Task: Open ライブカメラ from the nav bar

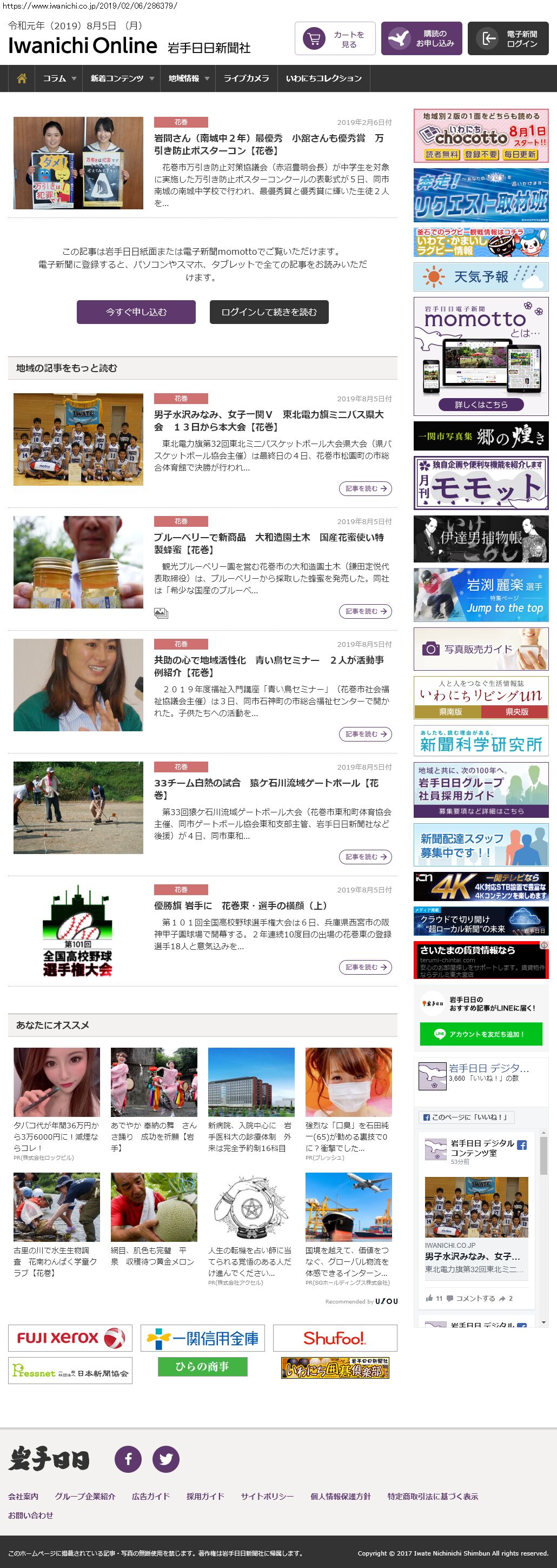Action: (x=246, y=78)
